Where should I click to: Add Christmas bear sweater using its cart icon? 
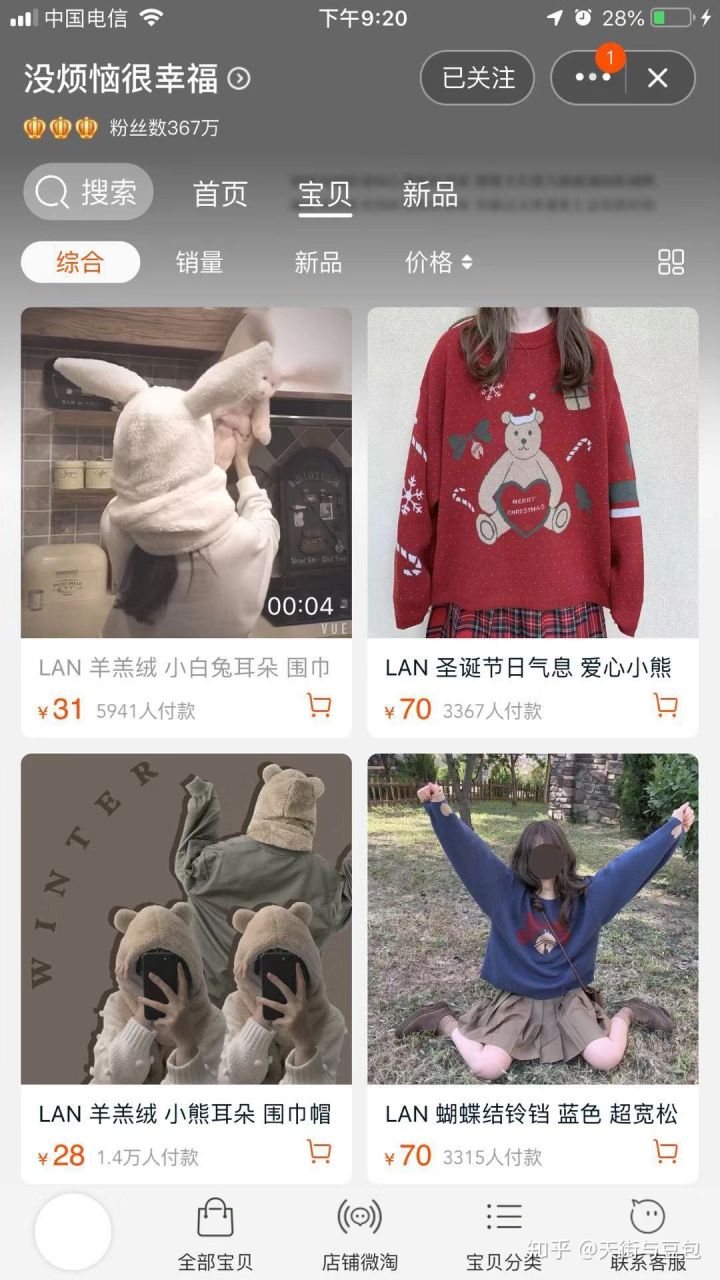(664, 705)
